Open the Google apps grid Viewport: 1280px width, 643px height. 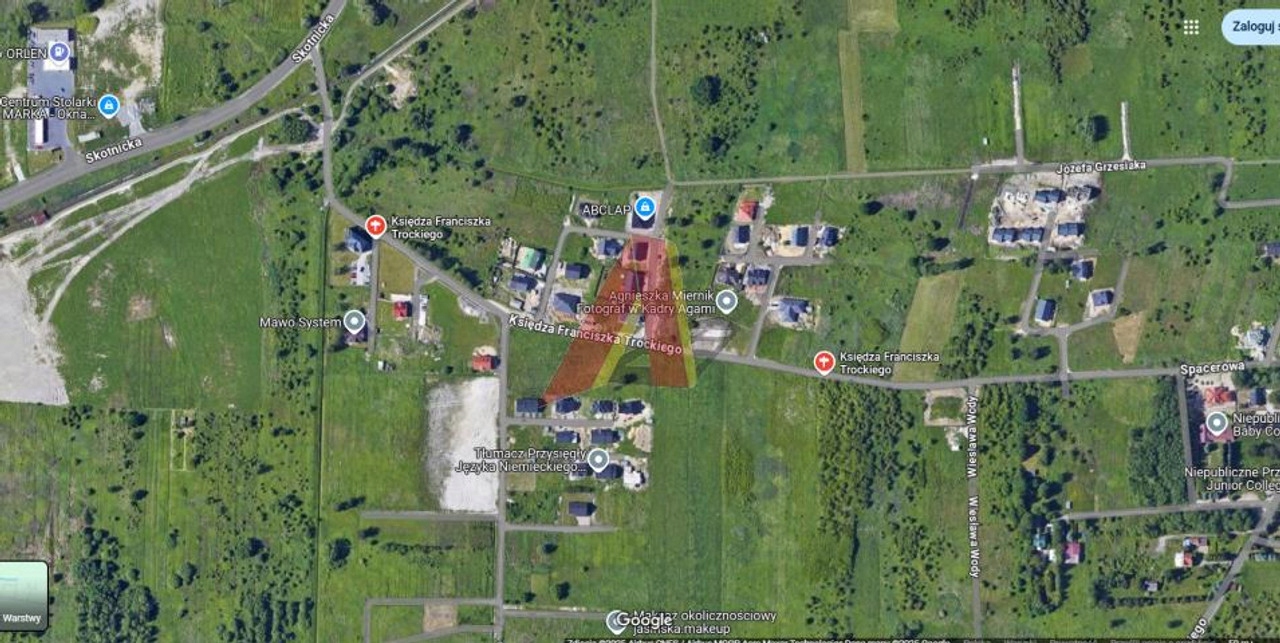[1190, 27]
